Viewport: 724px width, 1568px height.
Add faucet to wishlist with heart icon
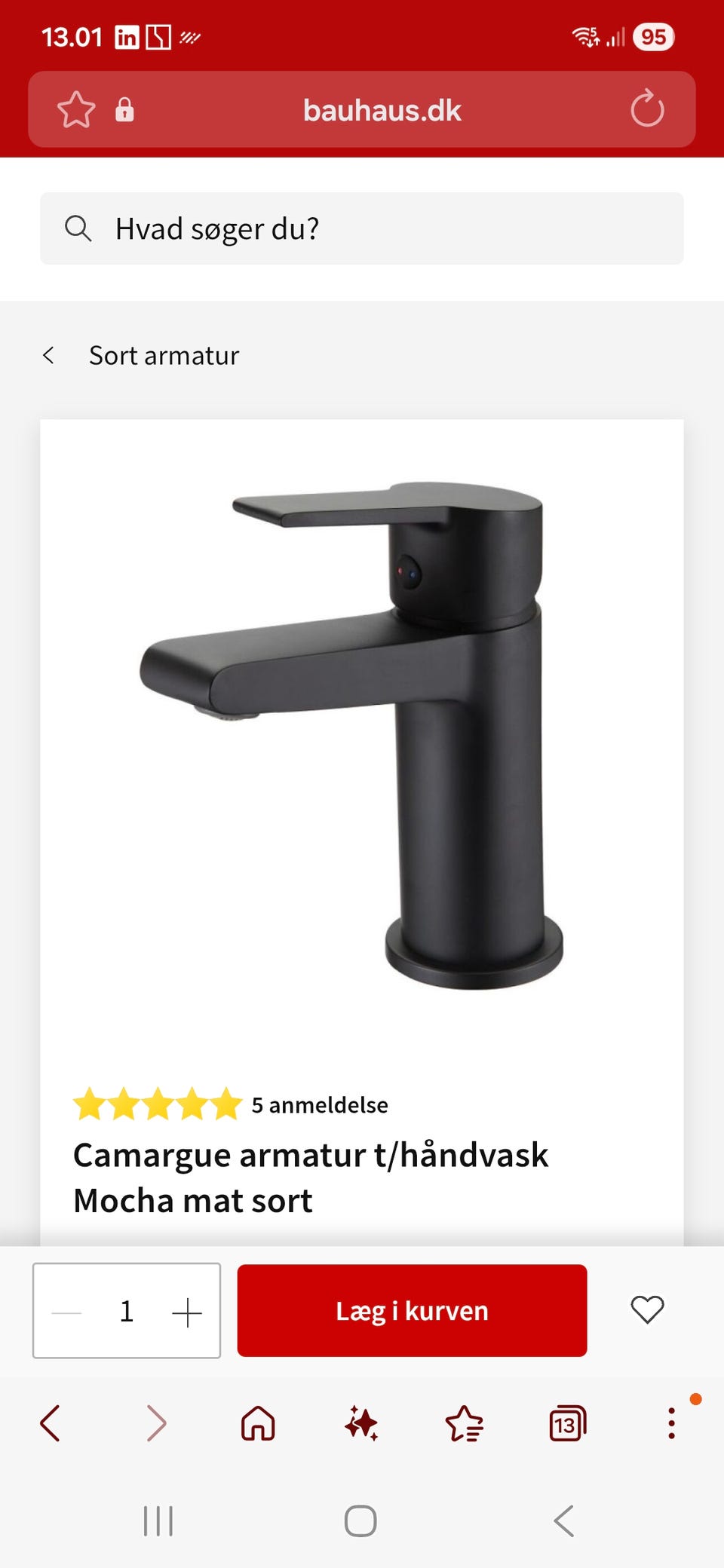pyautogui.click(x=647, y=1310)
